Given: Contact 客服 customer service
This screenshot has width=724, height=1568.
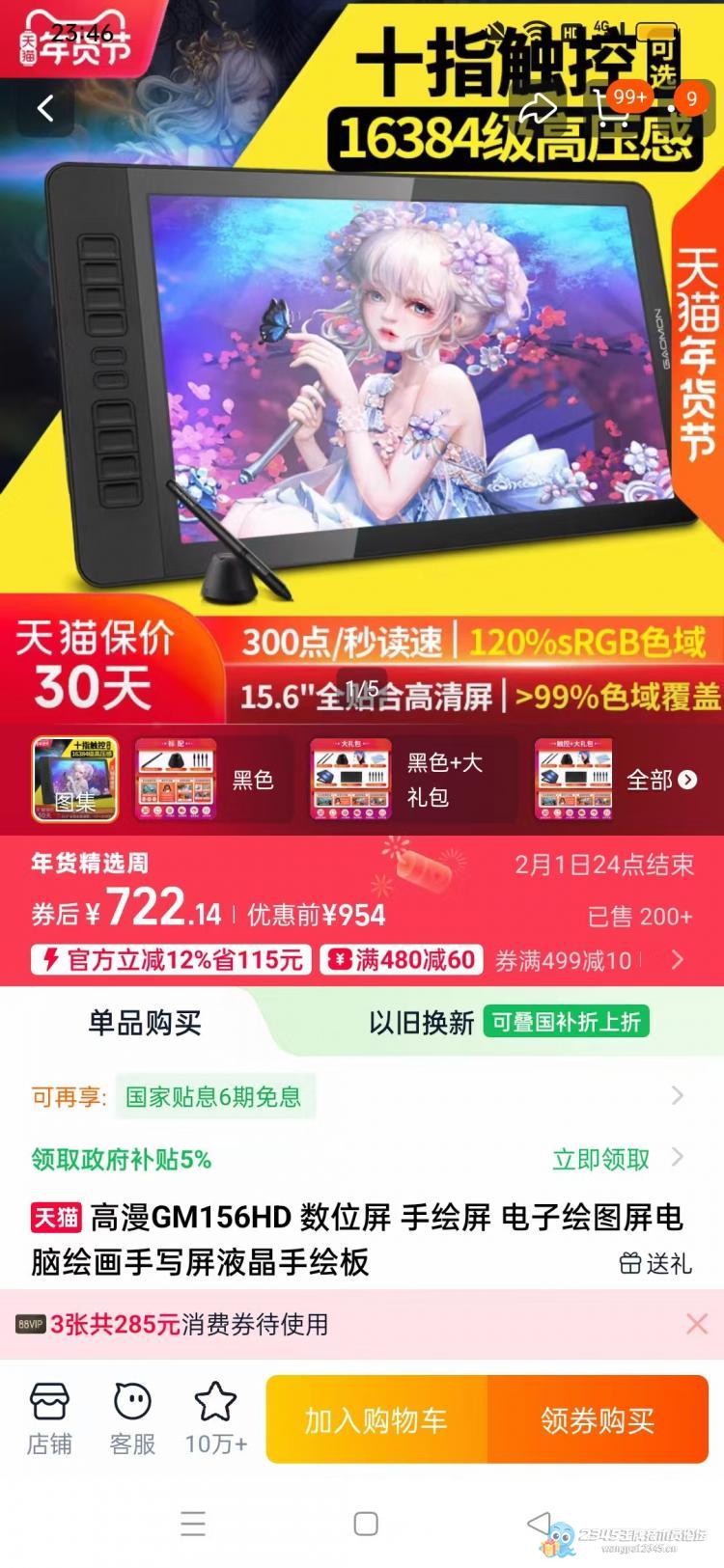Looking at the screenshot, I should pos(132,1418).
